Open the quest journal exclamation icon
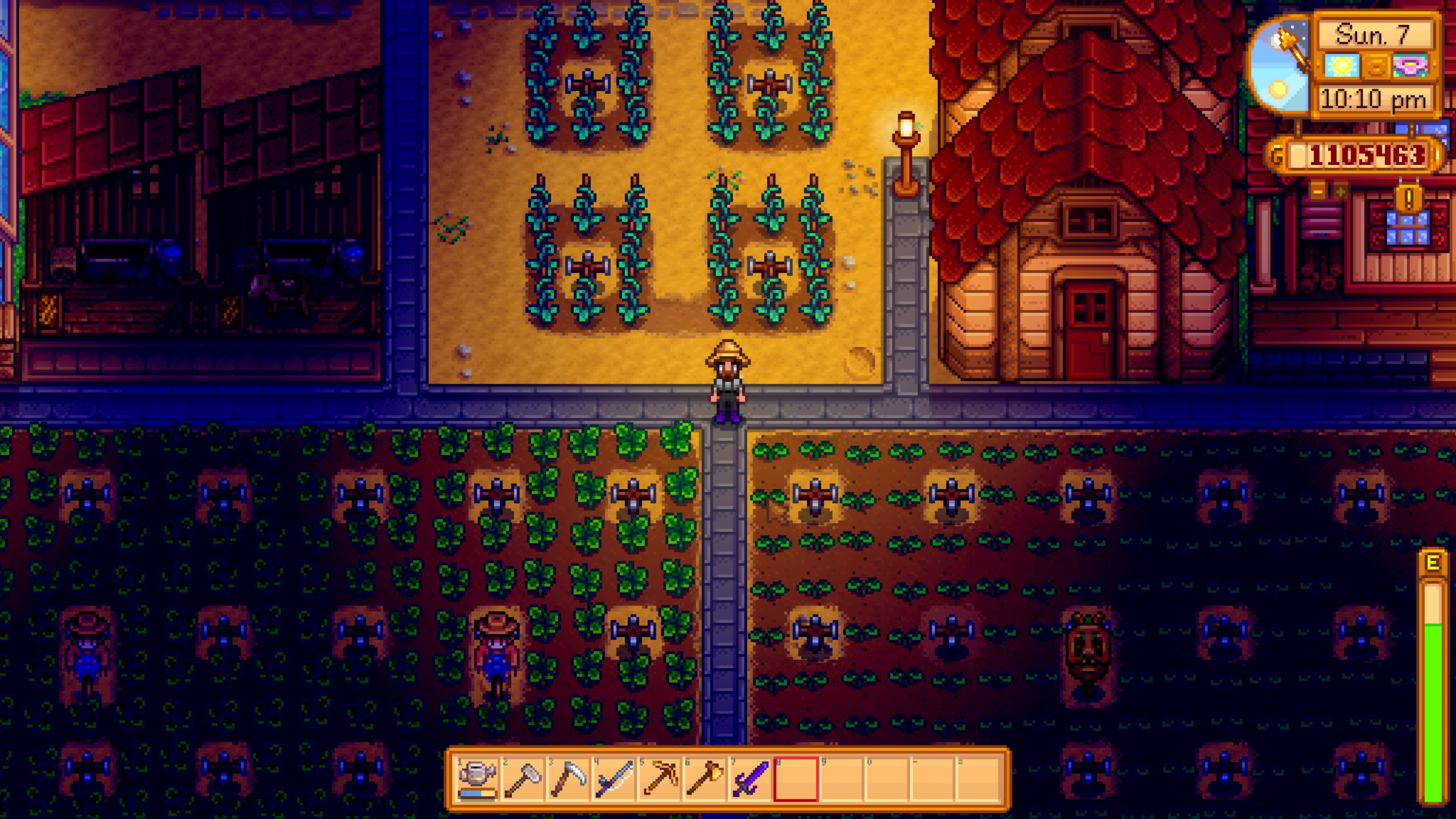Screen dimensions: 1456x819 1409,199
